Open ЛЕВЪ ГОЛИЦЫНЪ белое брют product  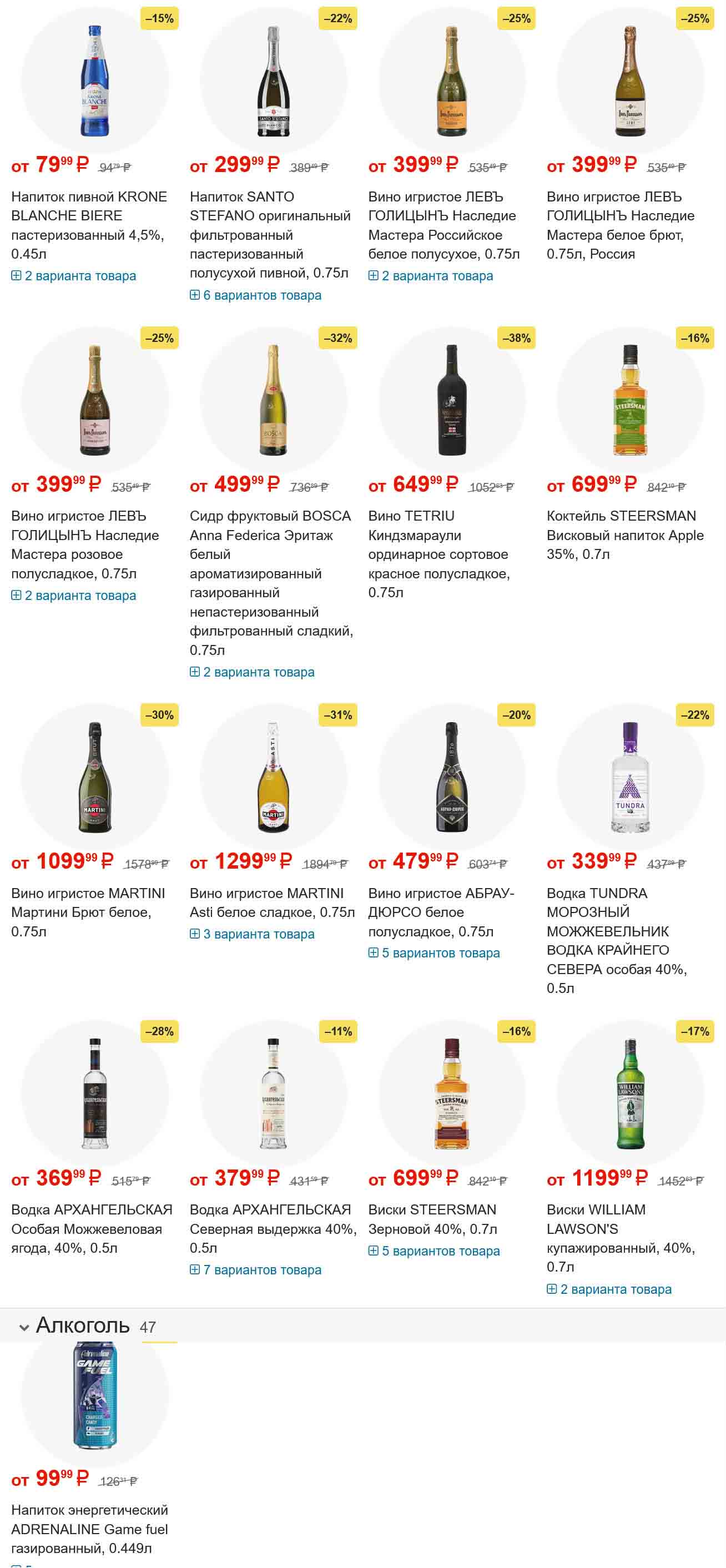click(620, 225)
